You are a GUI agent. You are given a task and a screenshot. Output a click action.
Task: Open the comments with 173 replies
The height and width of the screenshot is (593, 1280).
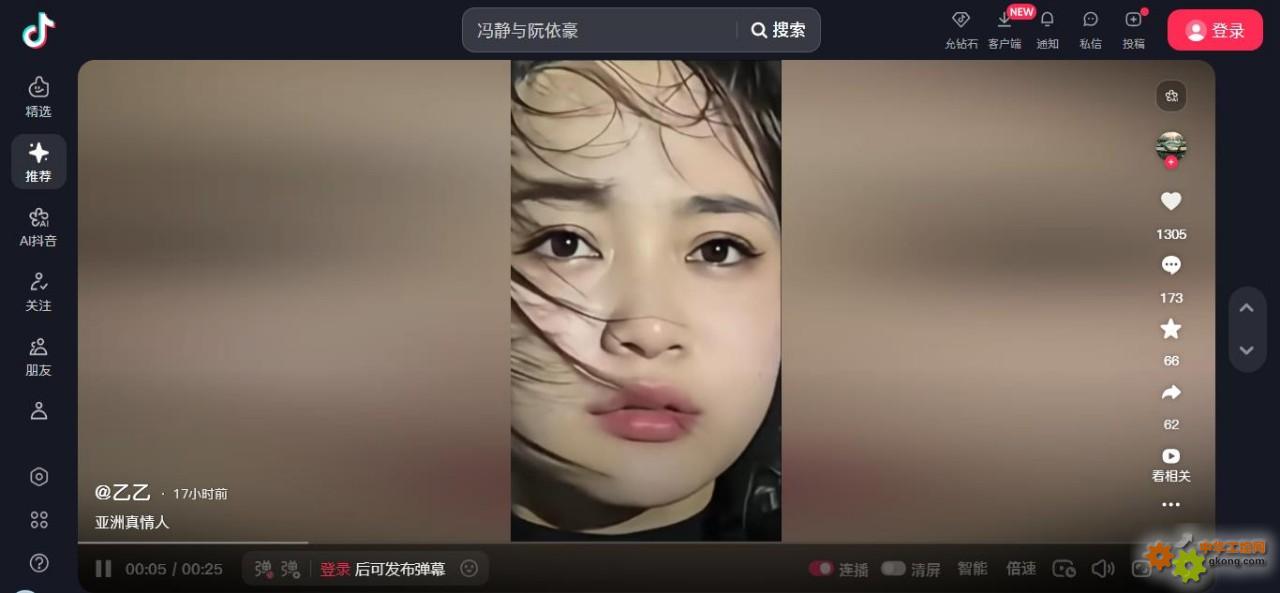pos(1171,265)
